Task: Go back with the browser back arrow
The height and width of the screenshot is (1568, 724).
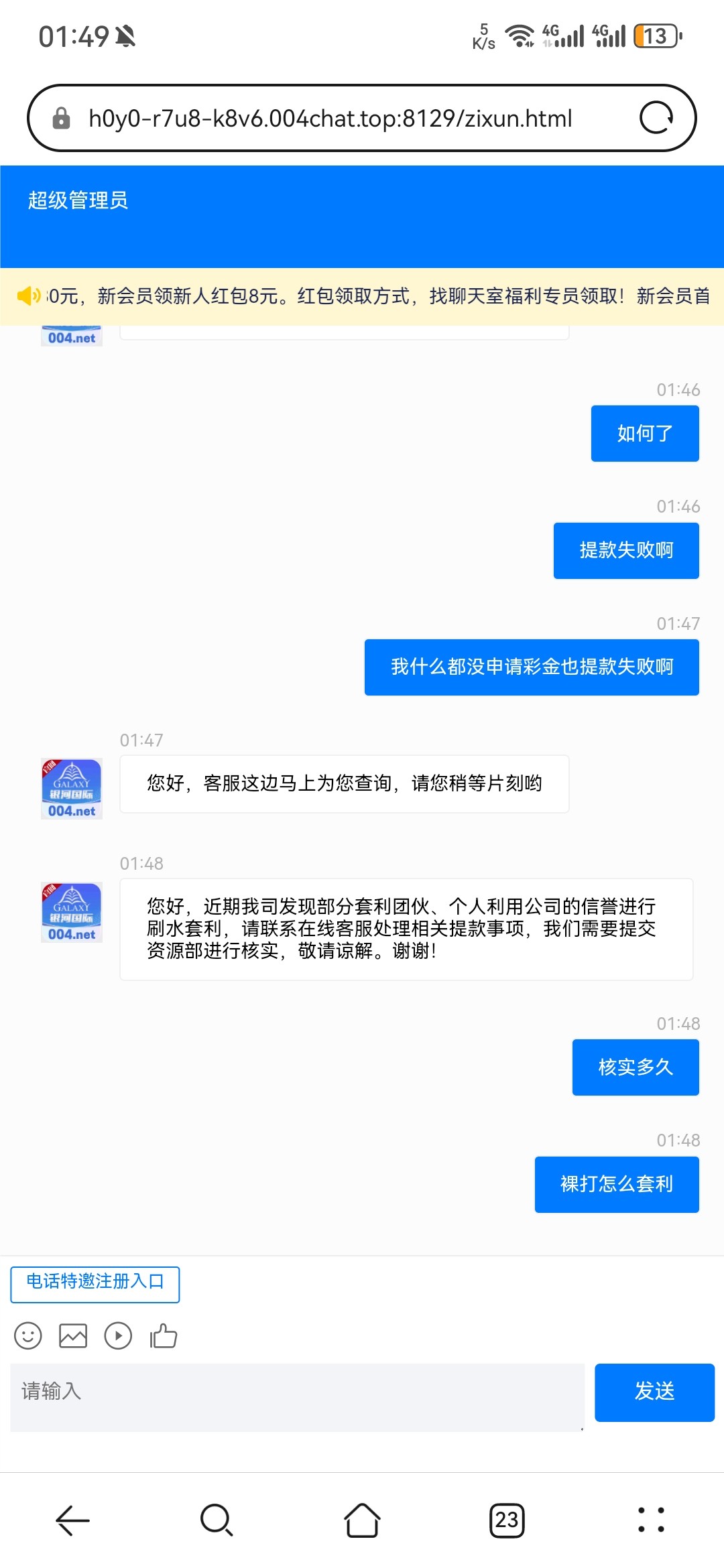Action: tap(72, 1520)
